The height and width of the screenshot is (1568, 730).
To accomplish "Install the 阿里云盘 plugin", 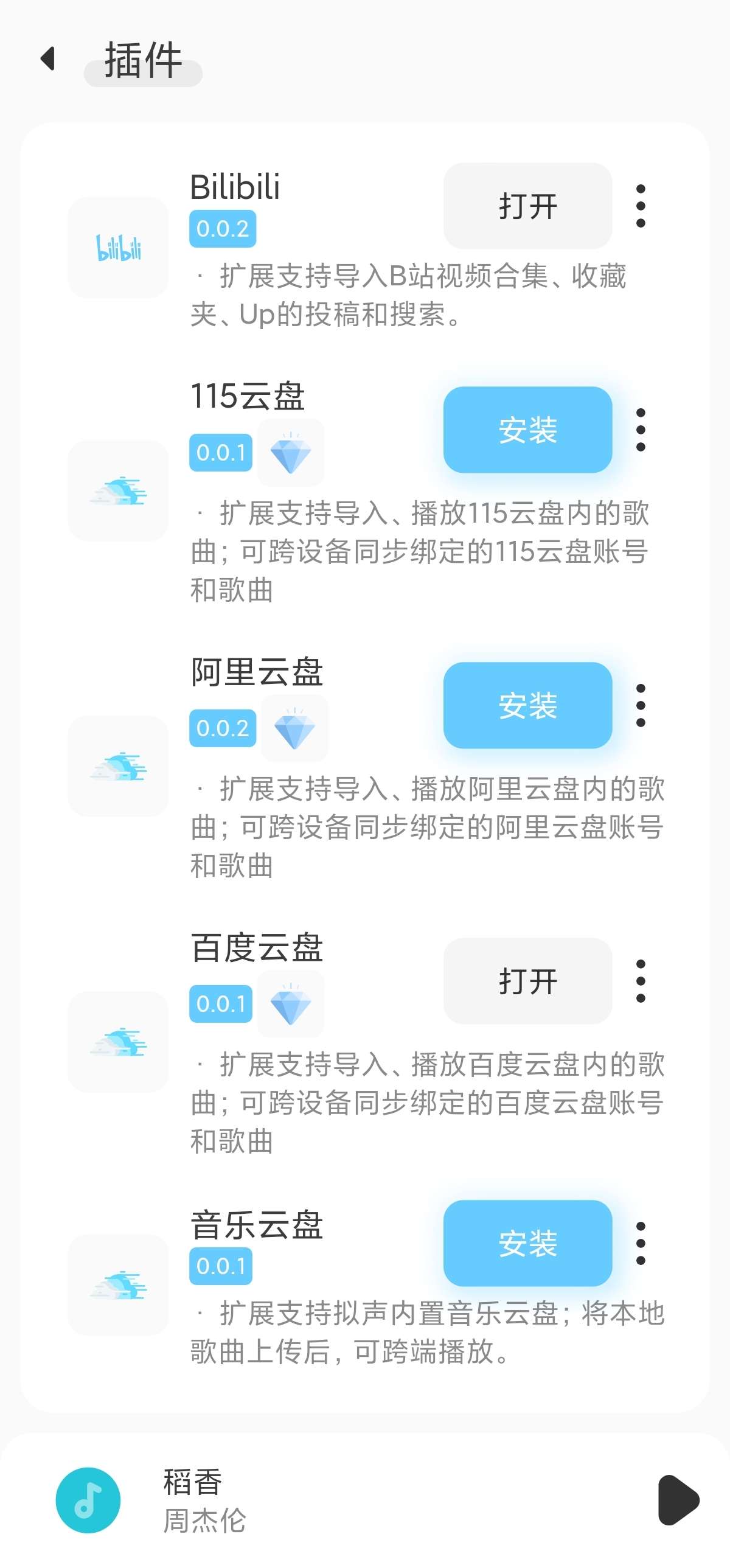I will [527, 707].
